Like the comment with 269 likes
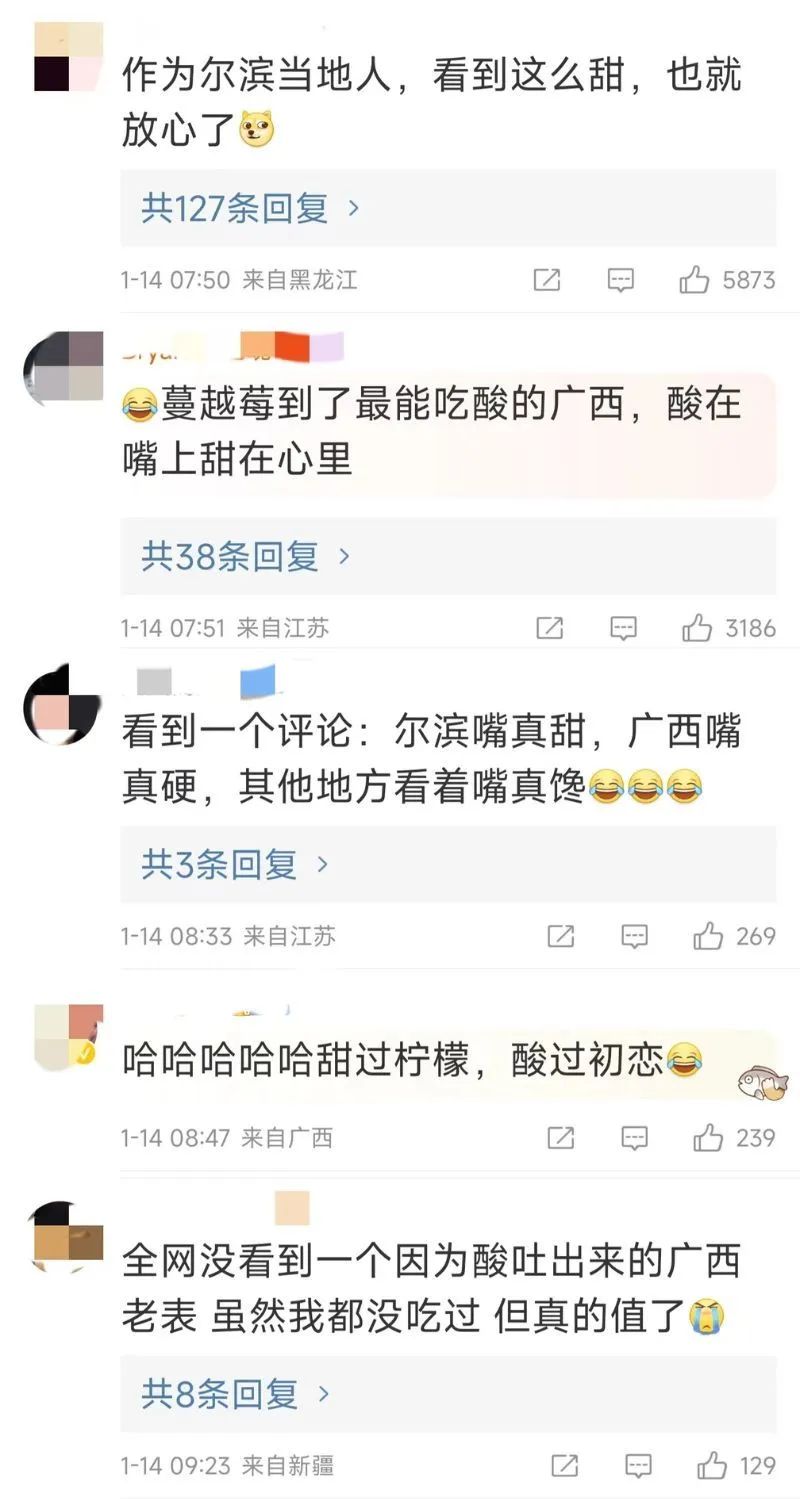Image resolution: width=800 pixels, height=1499 pixels. pos(708,936)
